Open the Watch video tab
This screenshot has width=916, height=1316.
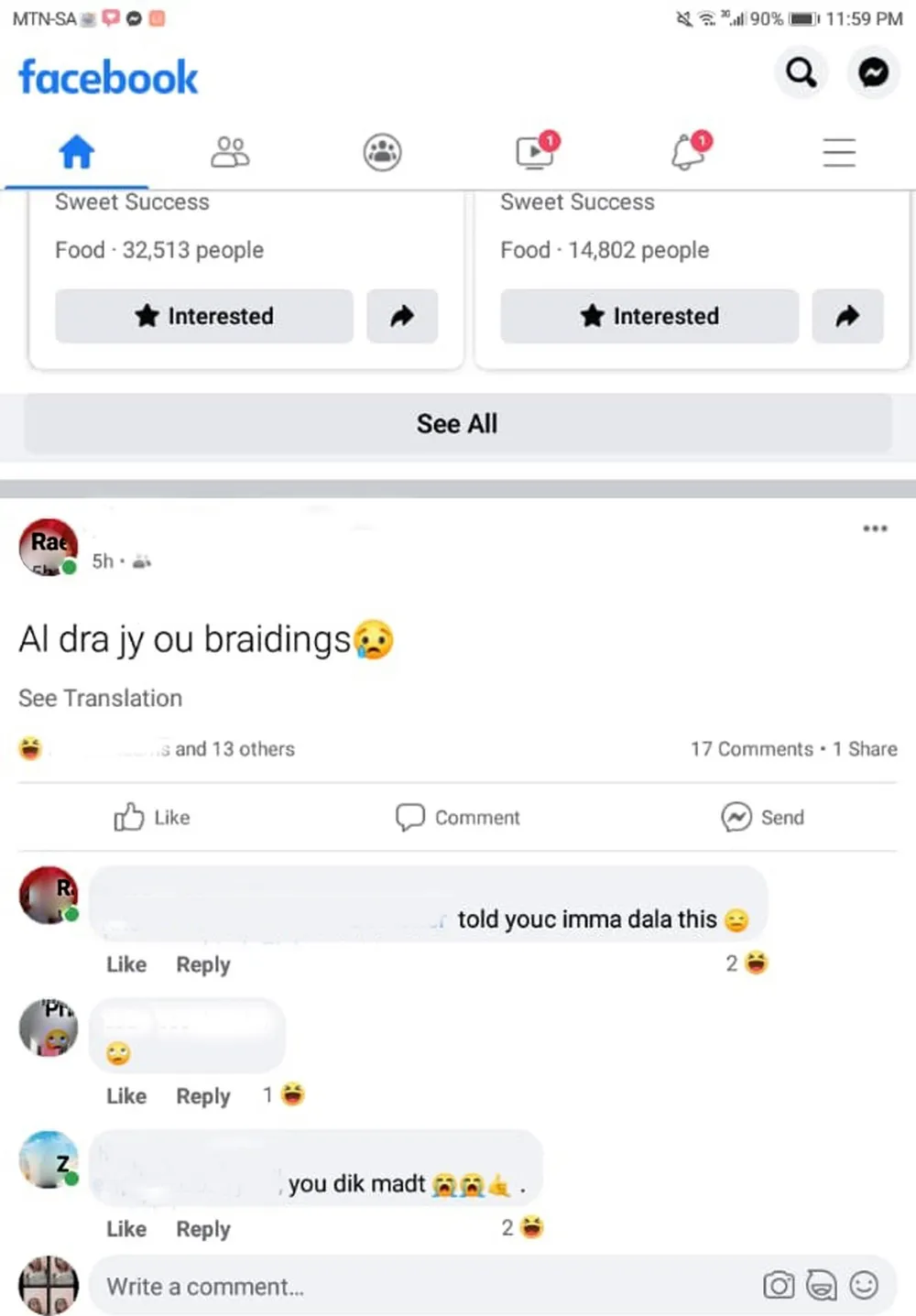tap(535, 152)
